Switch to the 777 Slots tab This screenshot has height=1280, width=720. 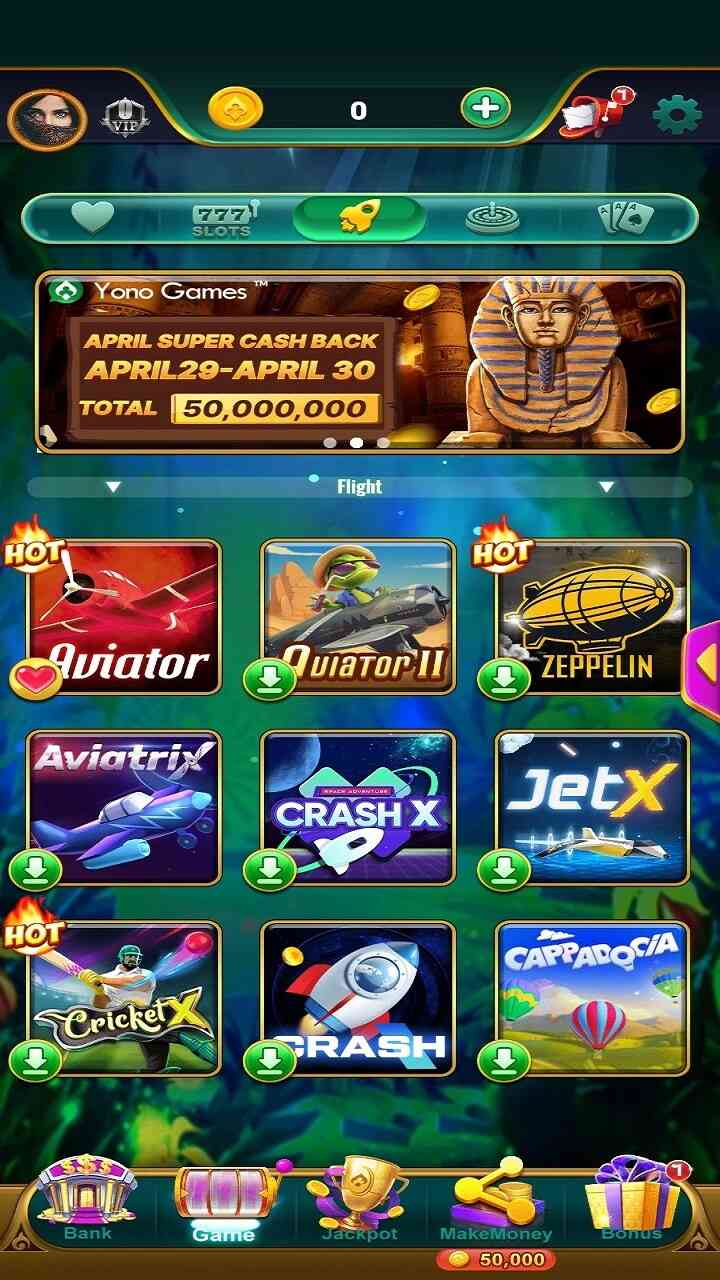point(224,218)
